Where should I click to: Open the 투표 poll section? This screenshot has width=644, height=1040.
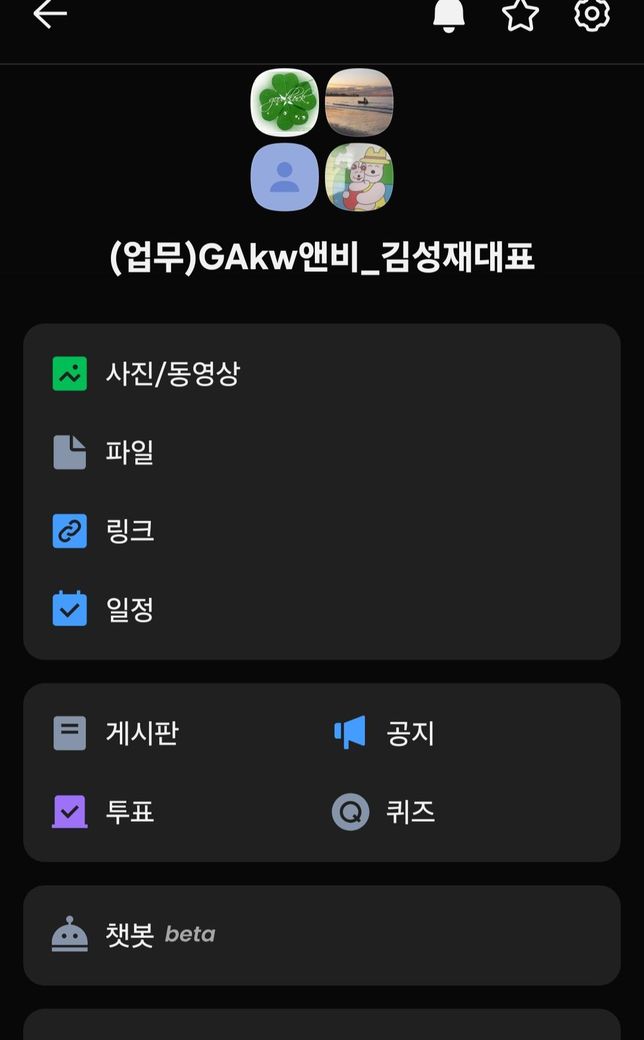[130, 811]
